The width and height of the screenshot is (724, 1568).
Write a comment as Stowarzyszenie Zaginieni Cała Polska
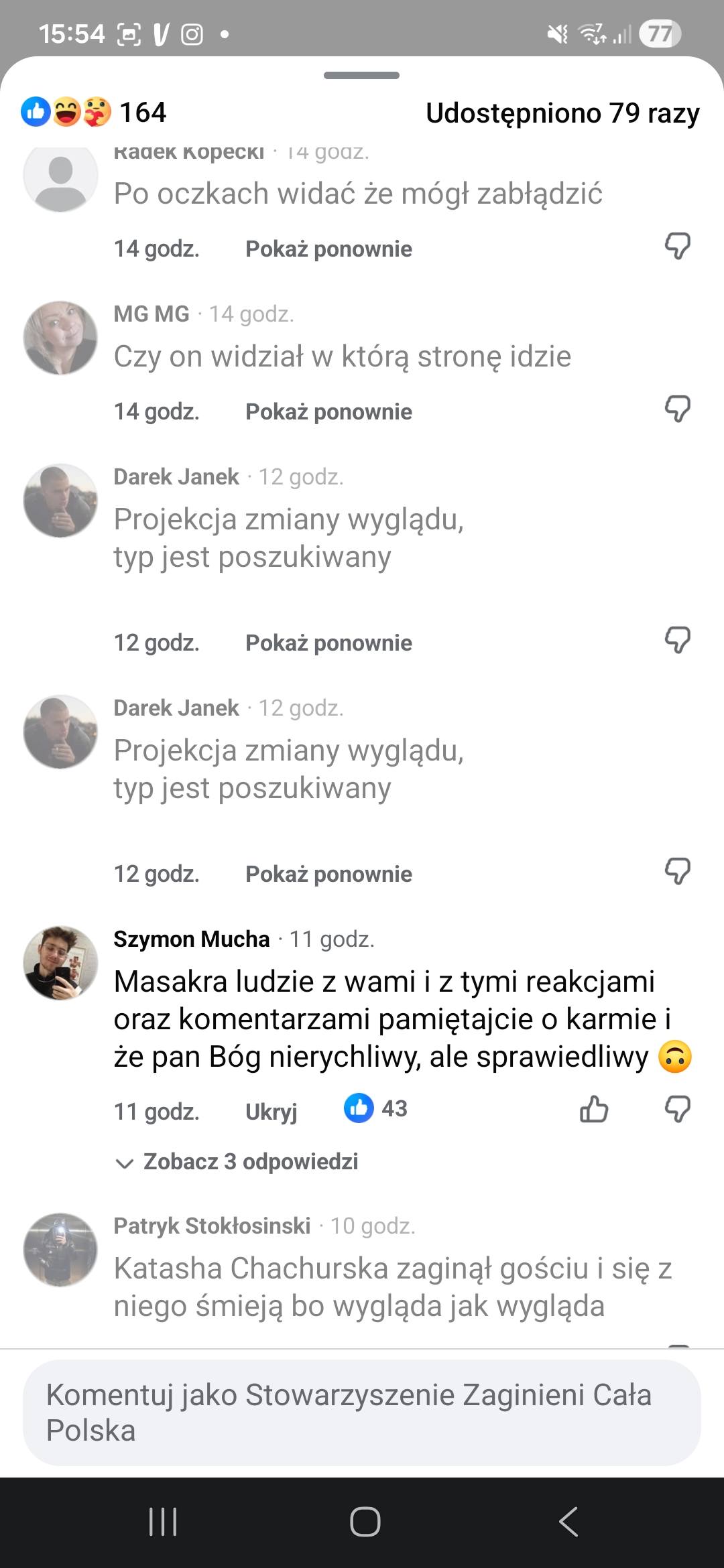click(362, 1413)
